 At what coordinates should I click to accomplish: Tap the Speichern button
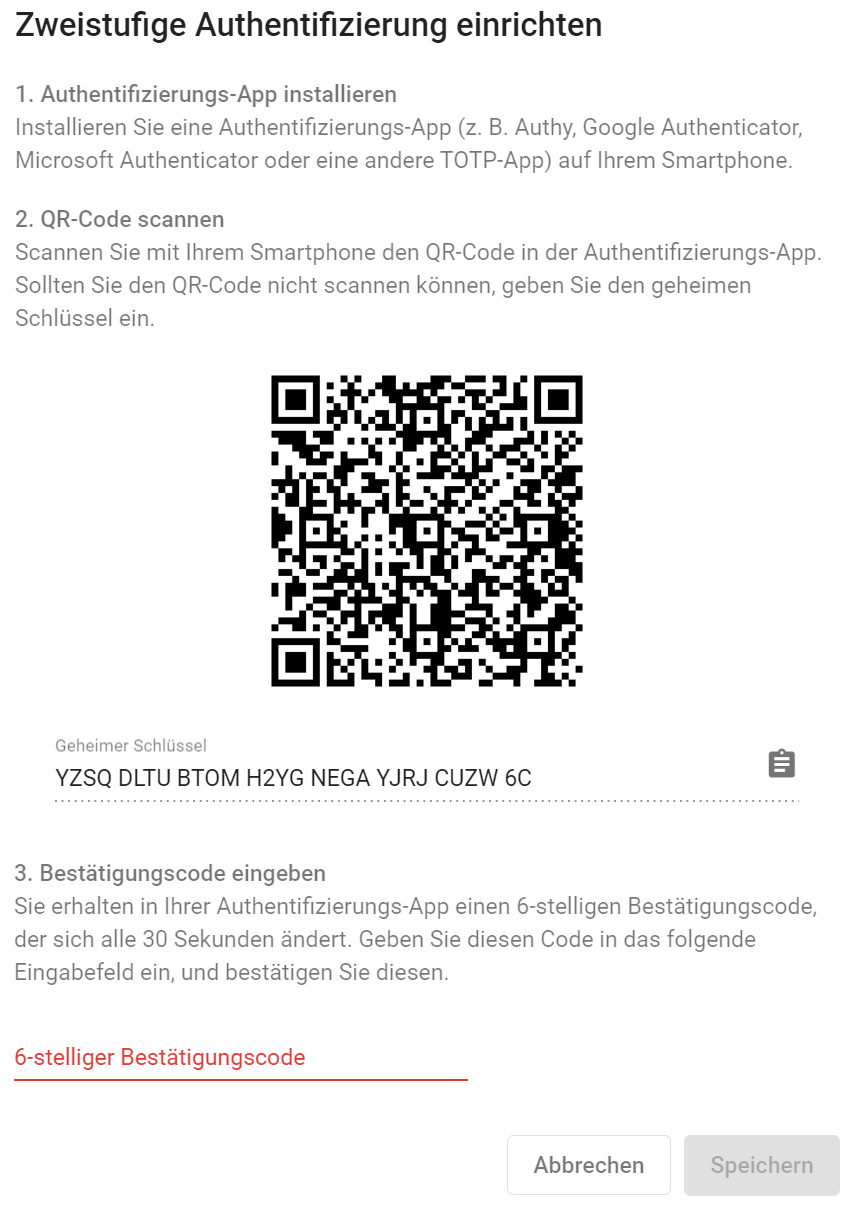(761, 1165)
